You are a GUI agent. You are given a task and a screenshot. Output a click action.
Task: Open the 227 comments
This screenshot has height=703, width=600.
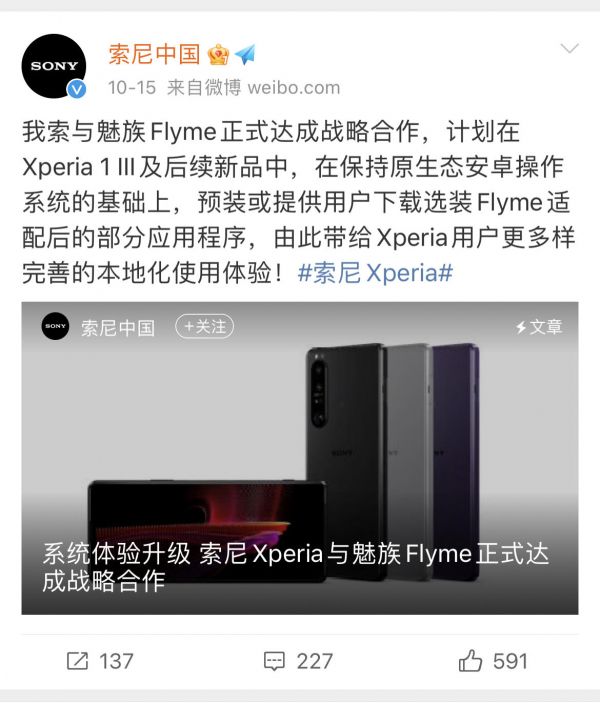[298, 661]
